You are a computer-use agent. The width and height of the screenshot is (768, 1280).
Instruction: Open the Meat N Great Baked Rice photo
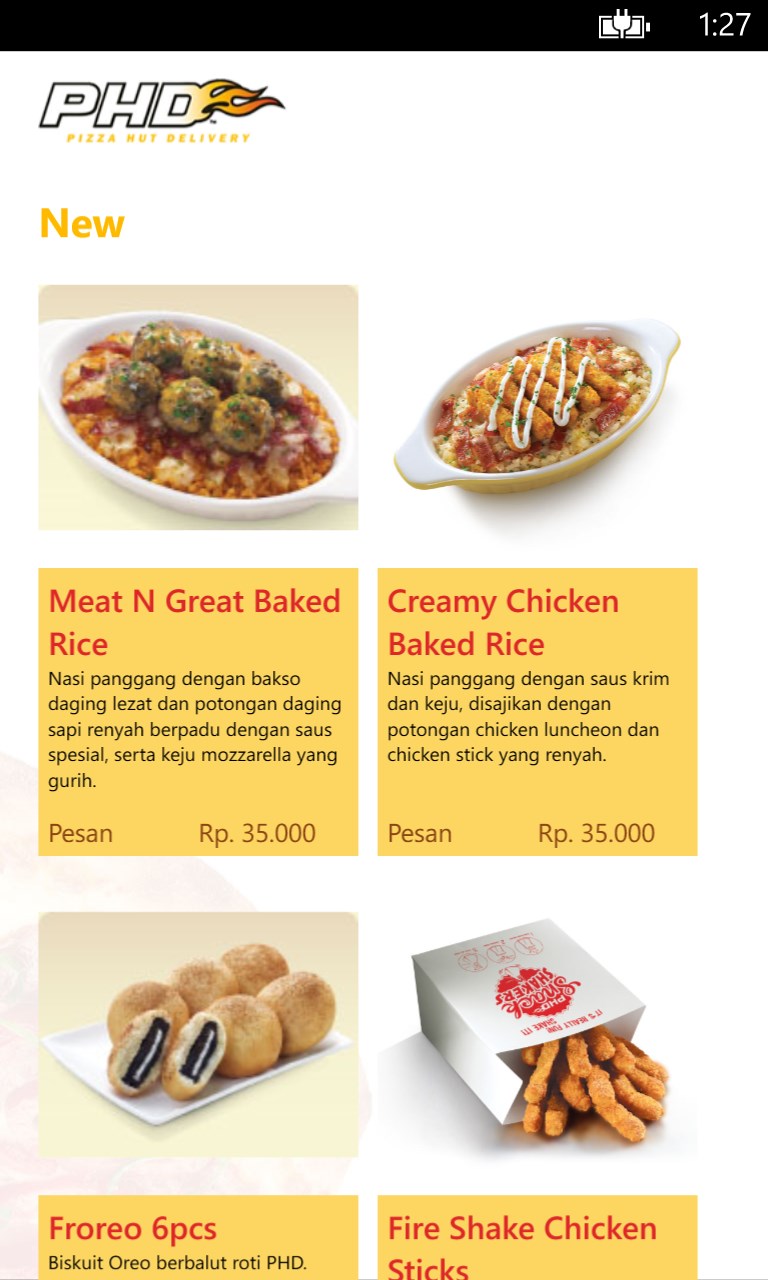pyautogui.click(x=198, y=407)
